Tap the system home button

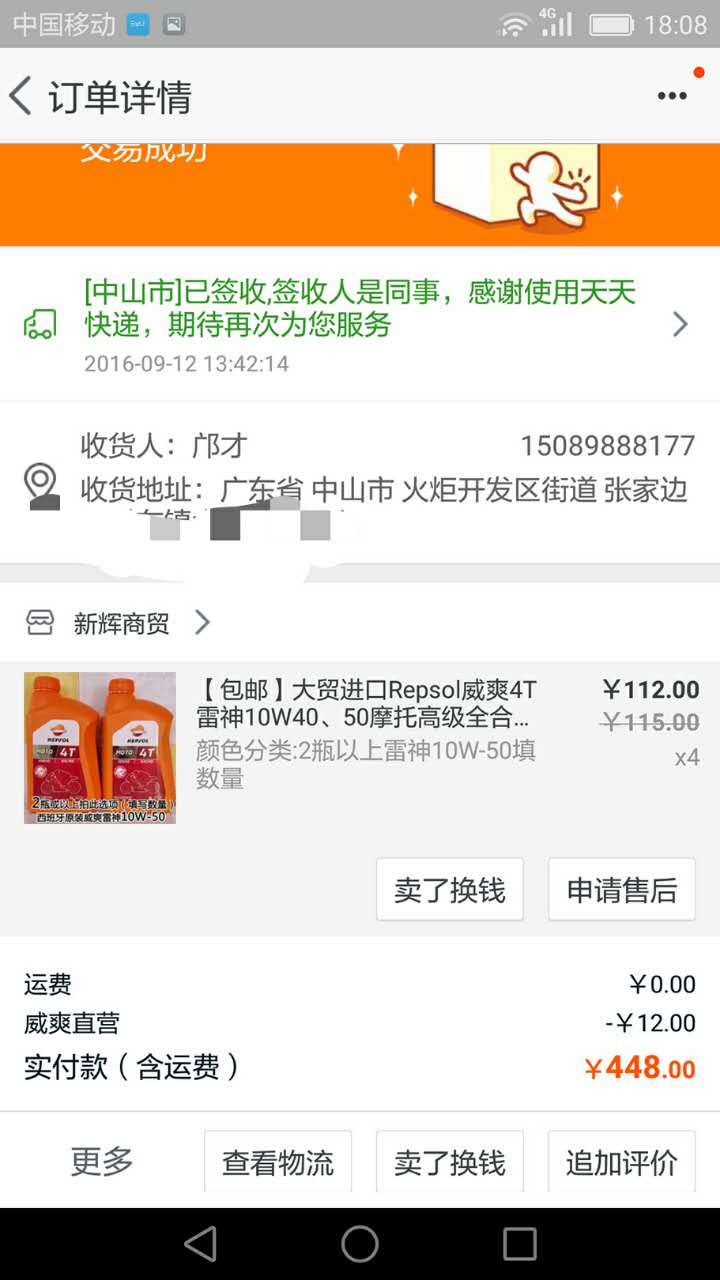point(360,1244)
